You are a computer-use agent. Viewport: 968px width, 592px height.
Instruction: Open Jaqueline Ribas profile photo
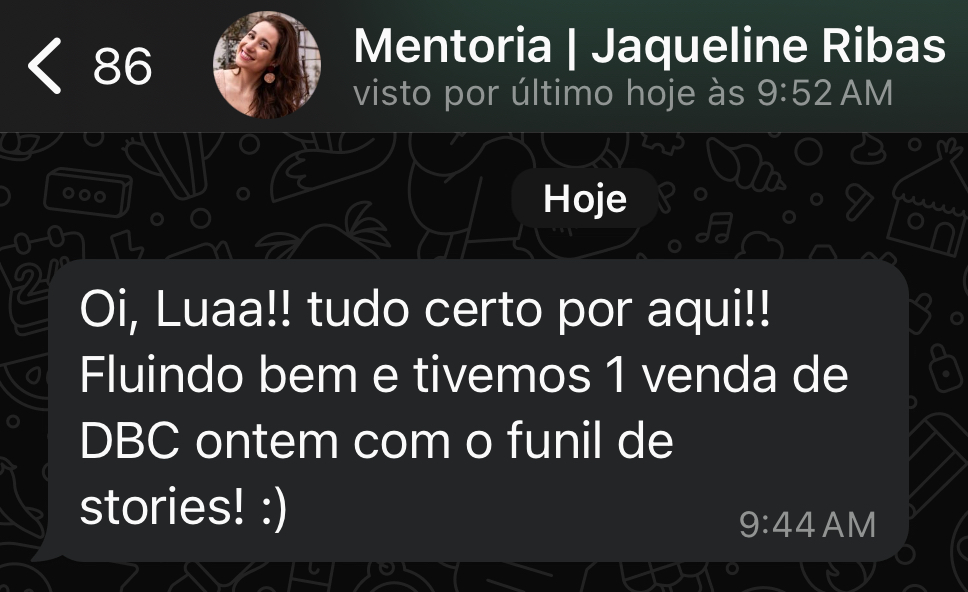tap(266, 66)
